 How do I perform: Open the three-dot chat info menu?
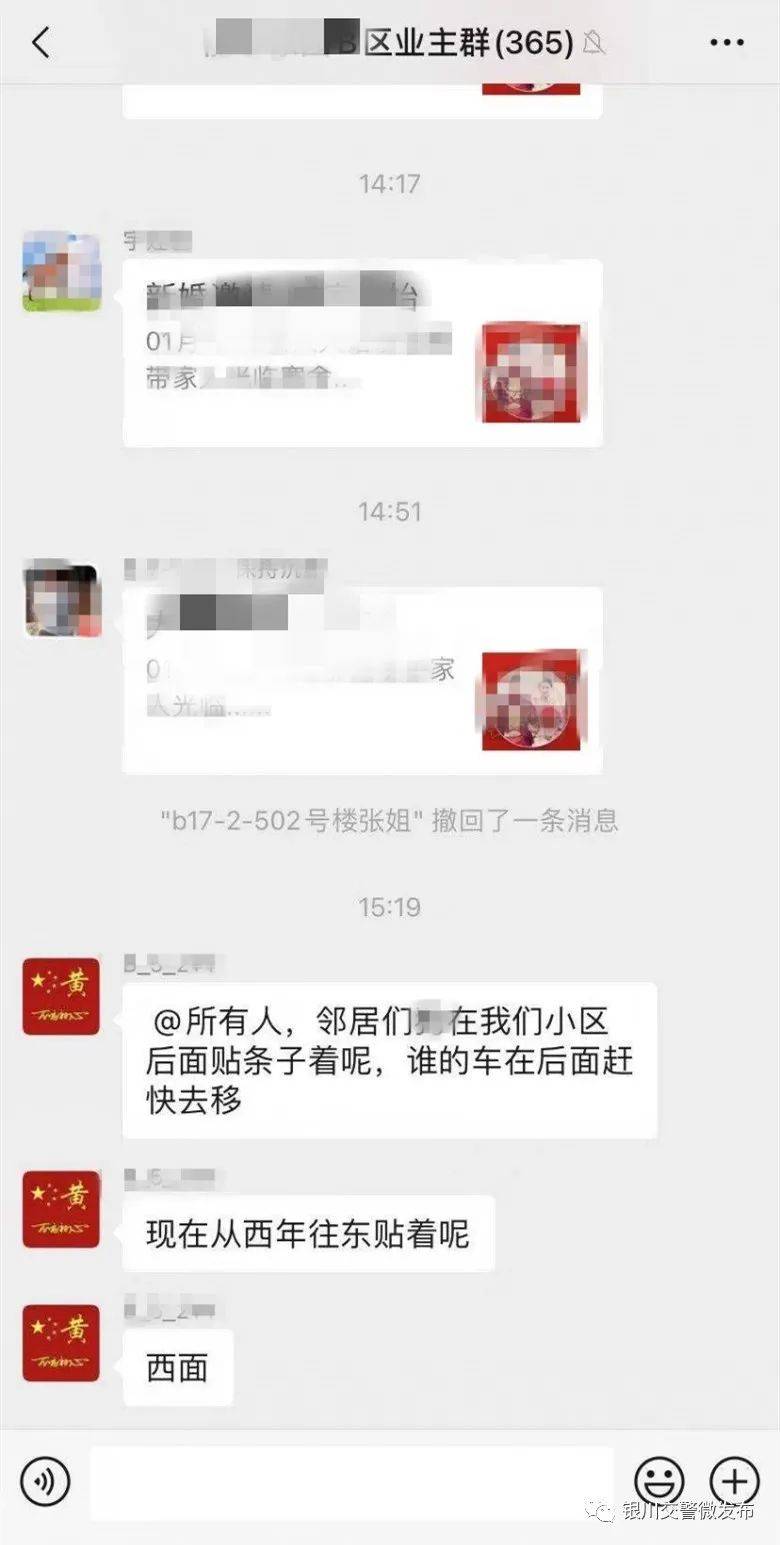coord(727,43)
